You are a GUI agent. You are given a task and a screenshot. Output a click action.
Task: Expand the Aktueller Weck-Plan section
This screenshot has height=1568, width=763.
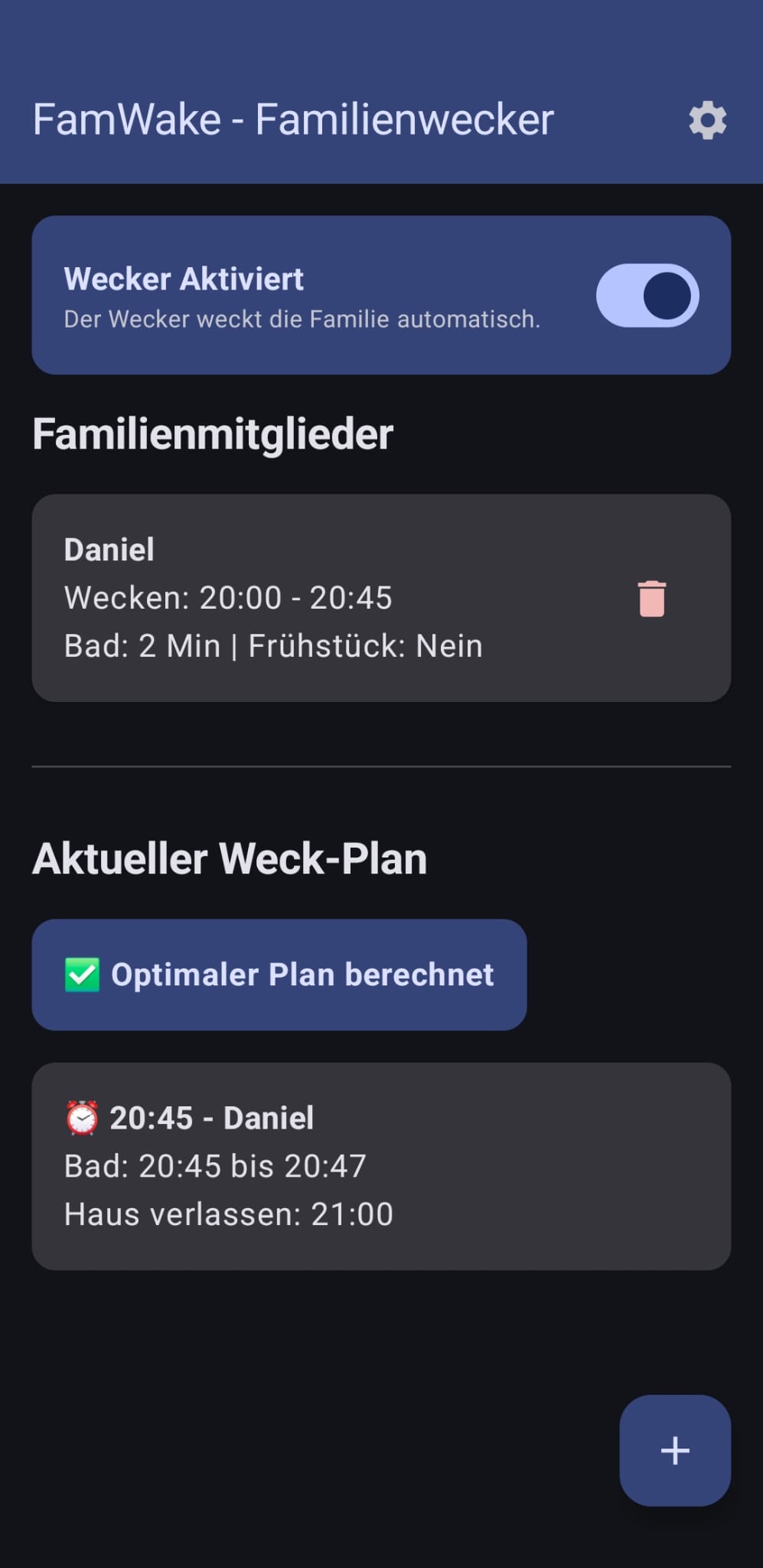click(x=230, y=857)
